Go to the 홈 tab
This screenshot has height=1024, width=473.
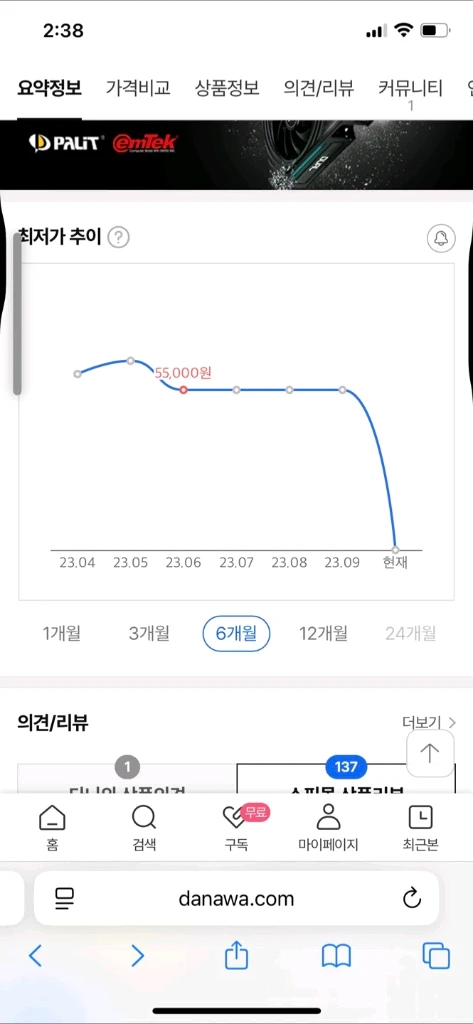point(52,828)
